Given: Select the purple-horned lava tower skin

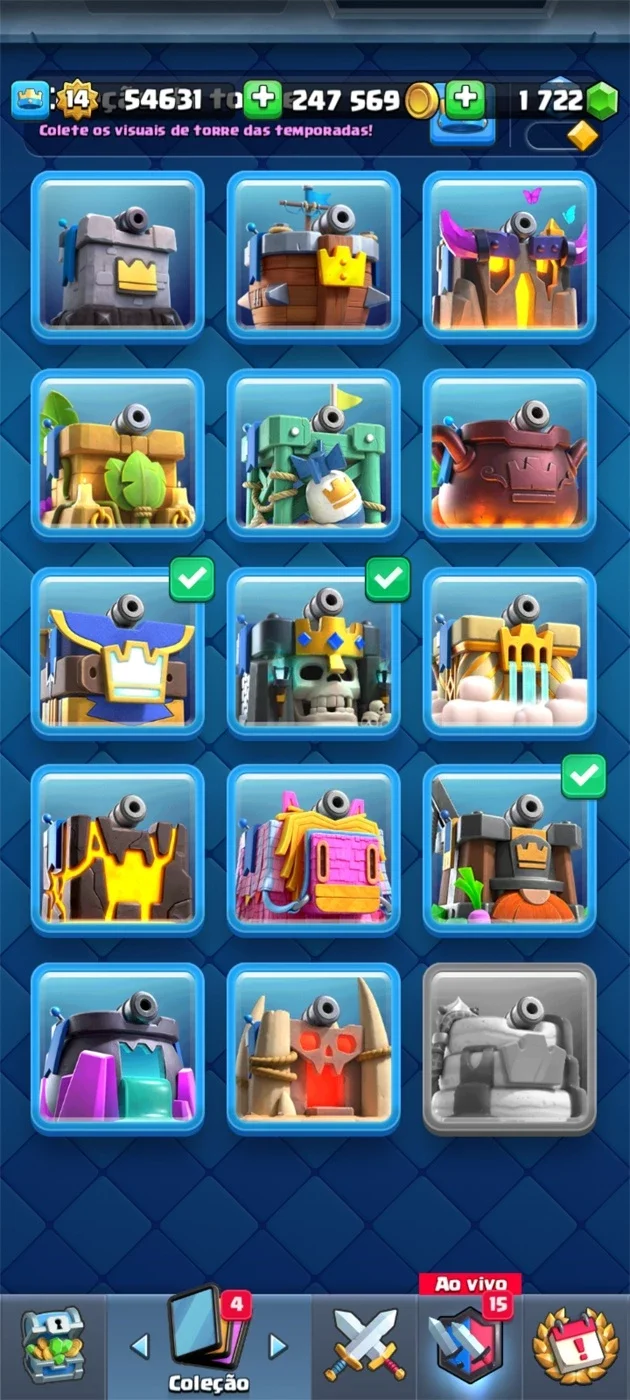Looking at the screenshot, I should [x=509, y=256].
